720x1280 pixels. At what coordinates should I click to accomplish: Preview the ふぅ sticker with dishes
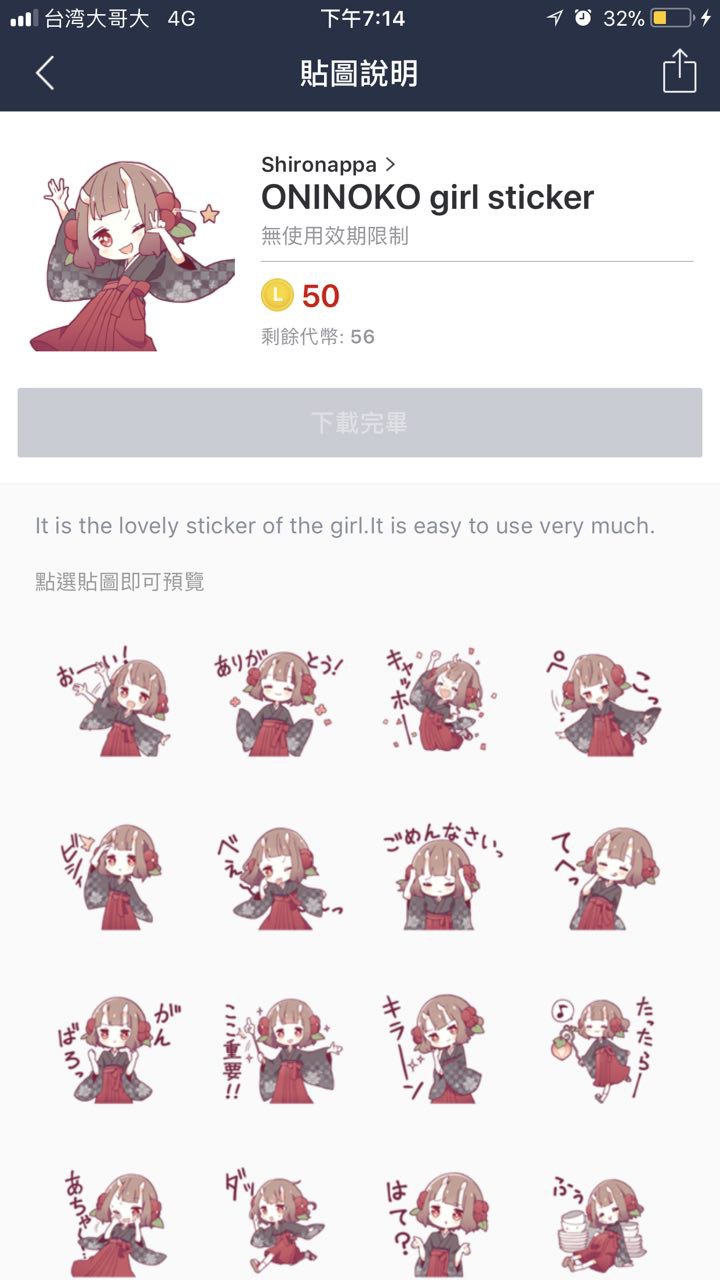(605, 1222)
